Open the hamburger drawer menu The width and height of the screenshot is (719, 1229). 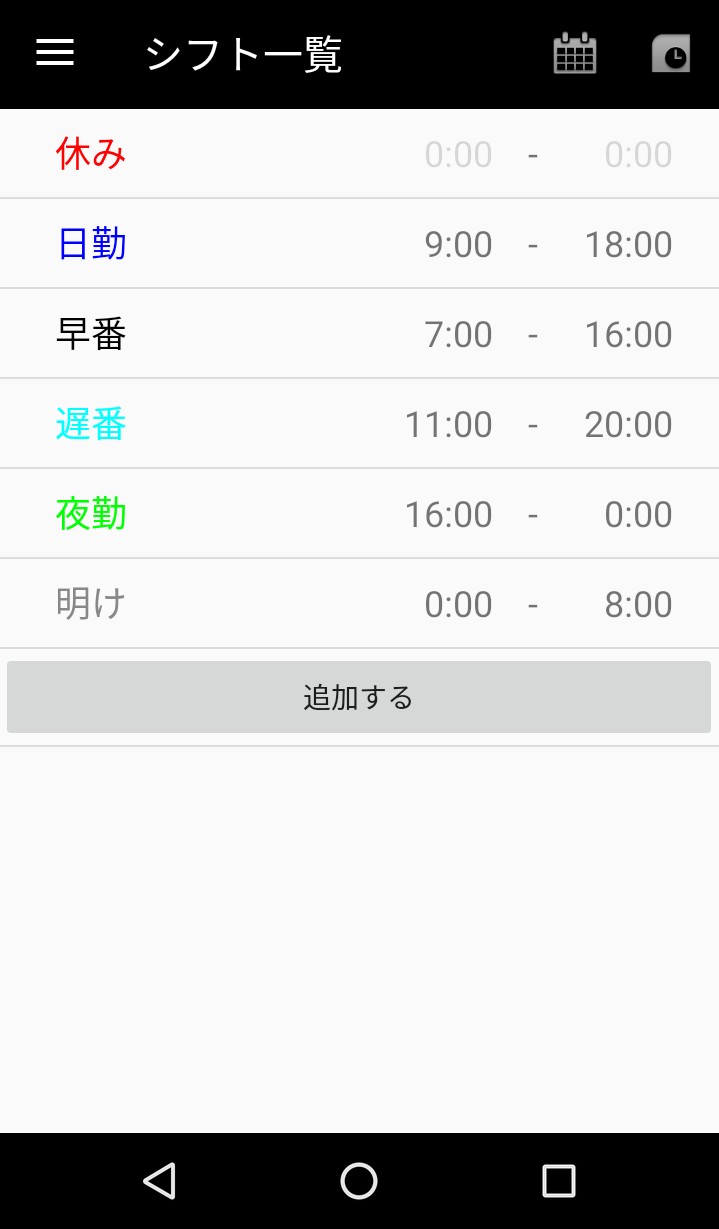click(x=55, y=53)
